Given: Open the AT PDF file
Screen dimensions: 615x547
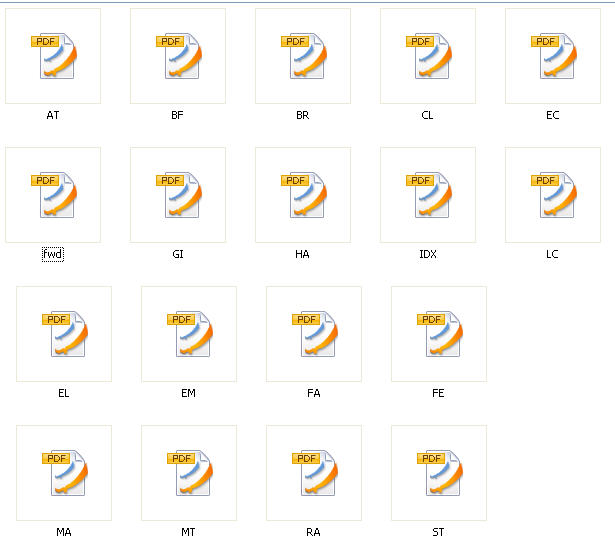Looking at the screenshot, I should 53,56.
